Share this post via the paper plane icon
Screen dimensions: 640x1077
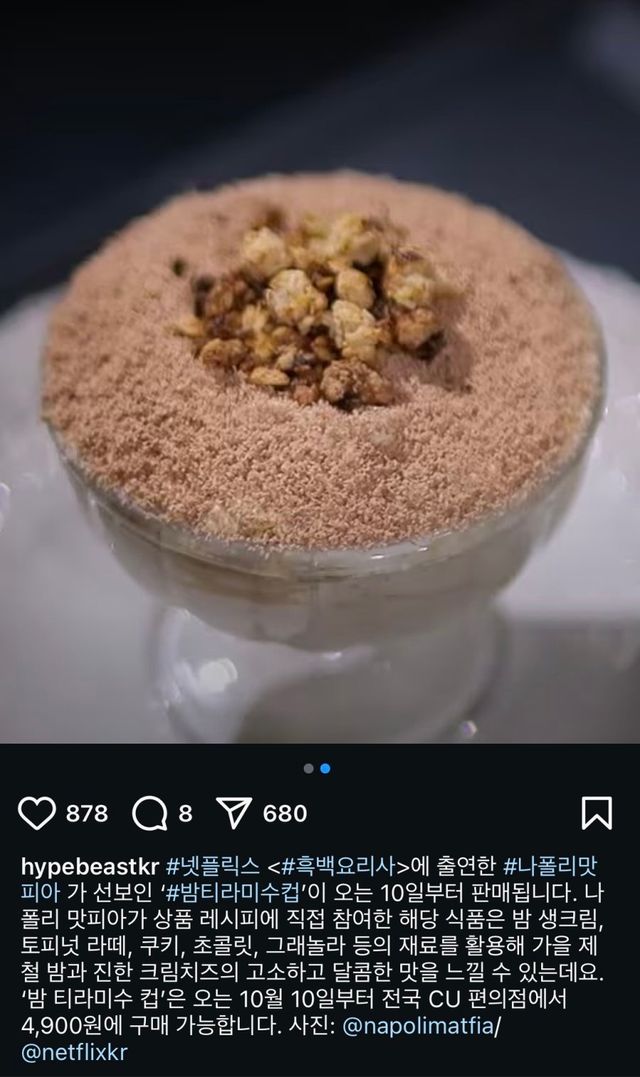(233, 813)
